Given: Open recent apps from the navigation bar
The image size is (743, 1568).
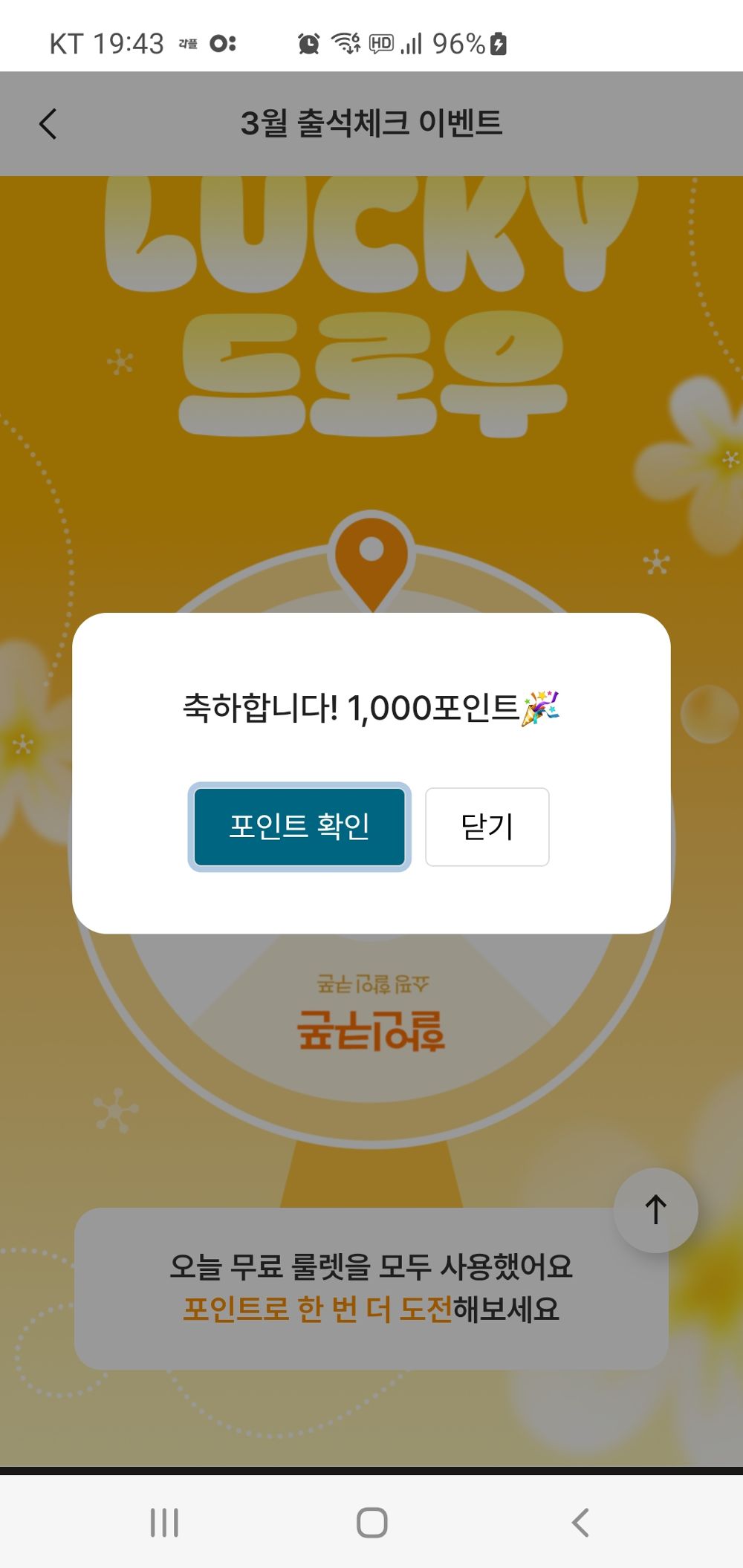Looking at the screenshot, I should [x=165, y=1521].
